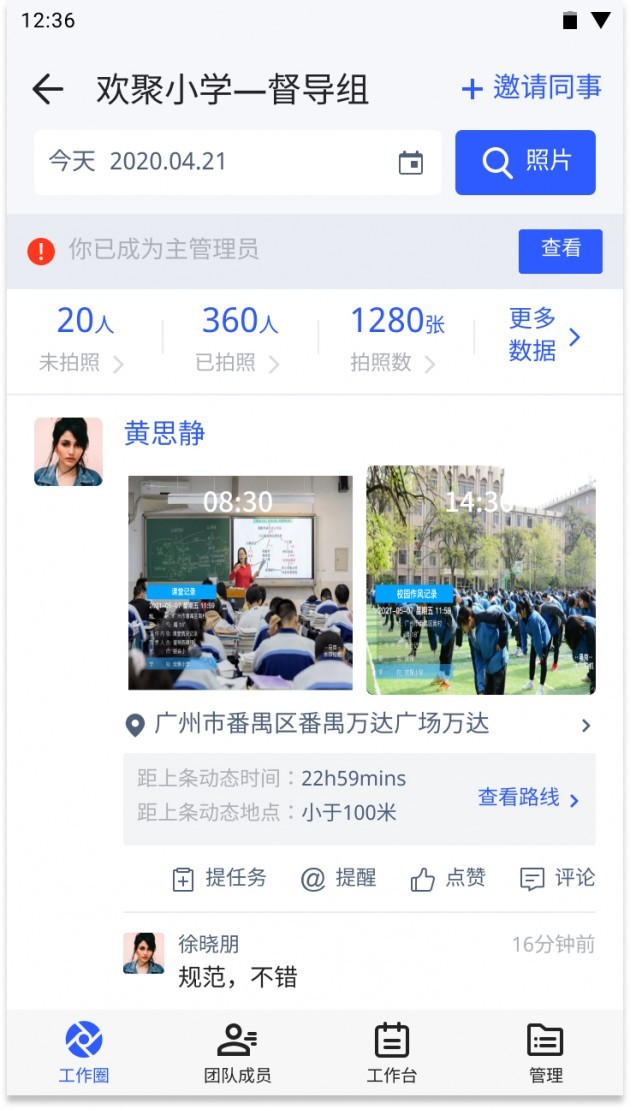Tap 邀请同事 to invite colleagues
This screenshot has width=630, height=1109.
coord(531,88)
